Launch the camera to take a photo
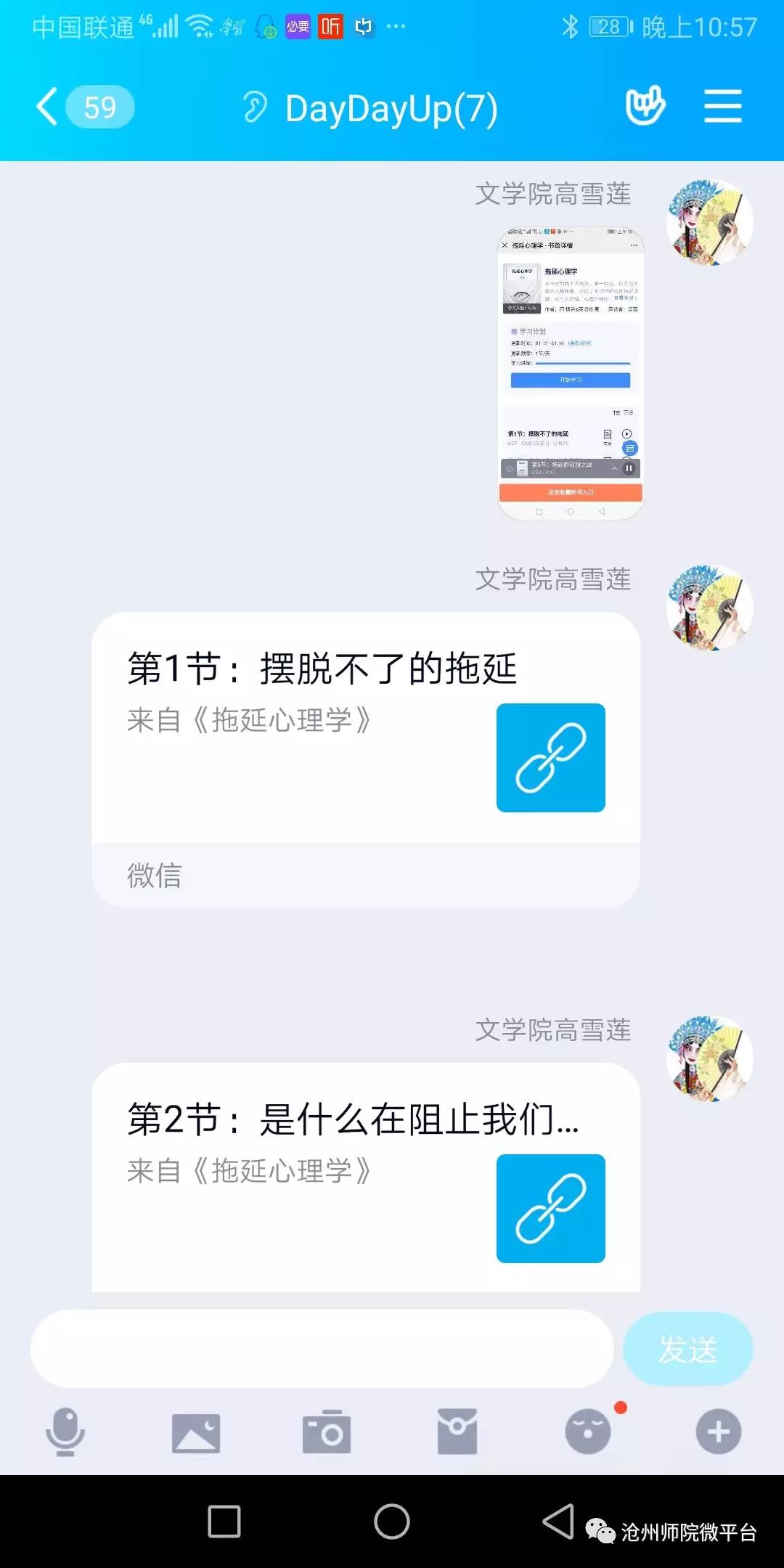 (x=327, y=1432)
